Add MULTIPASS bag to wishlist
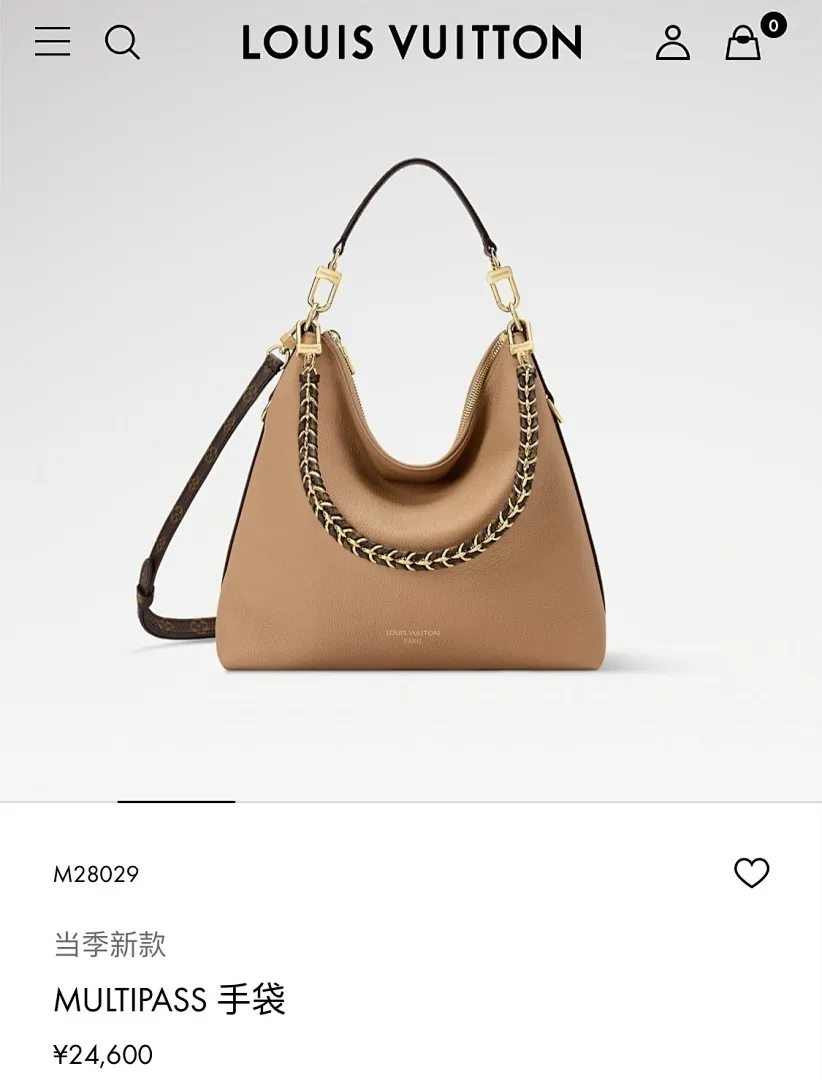The height and width of the screenshot is (1080, 822). 751,873
